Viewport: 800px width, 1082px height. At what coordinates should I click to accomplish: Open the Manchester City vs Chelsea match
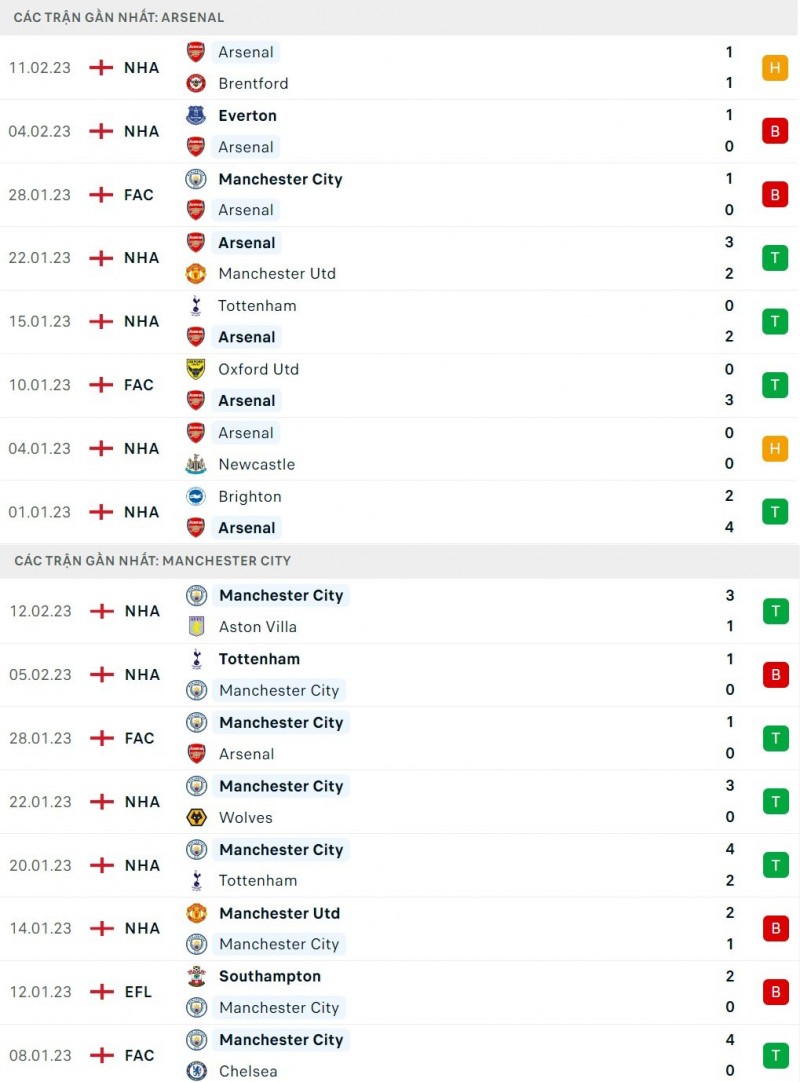(x=400, y=1055)
